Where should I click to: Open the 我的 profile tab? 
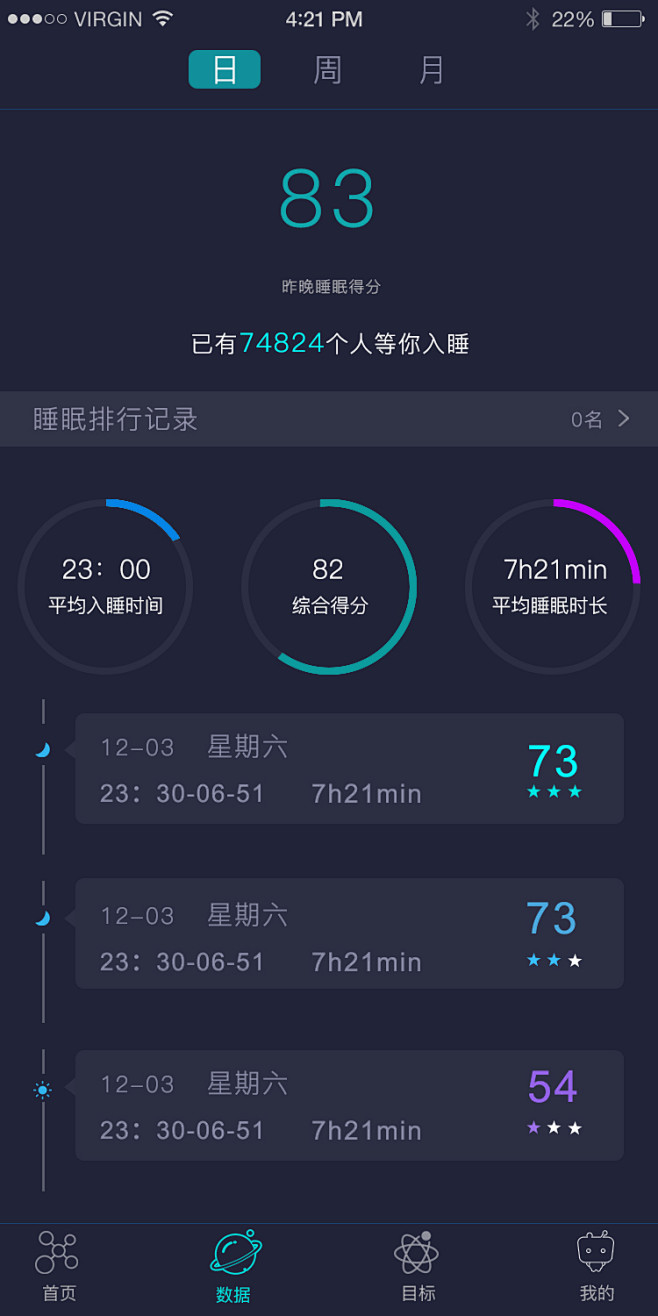(596, 1266)
